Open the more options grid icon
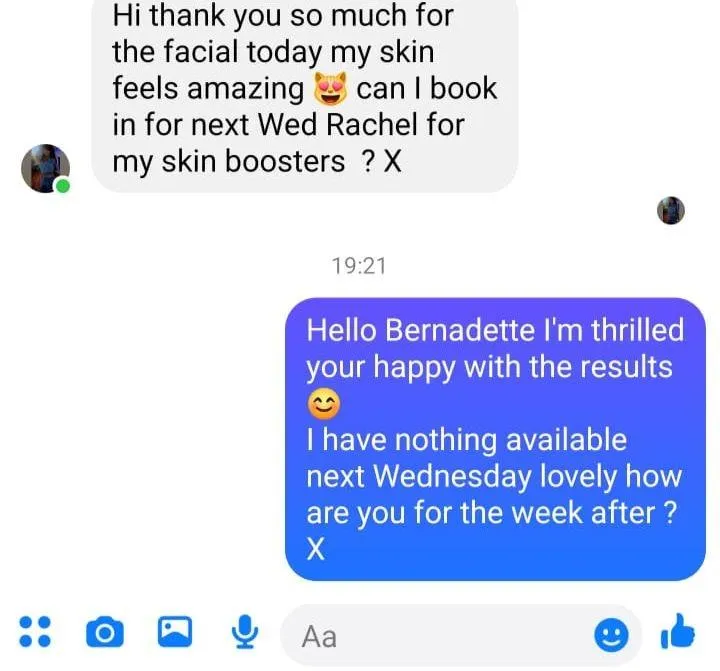Viewport: 720px width, 671px height. [x=35, y=630]
